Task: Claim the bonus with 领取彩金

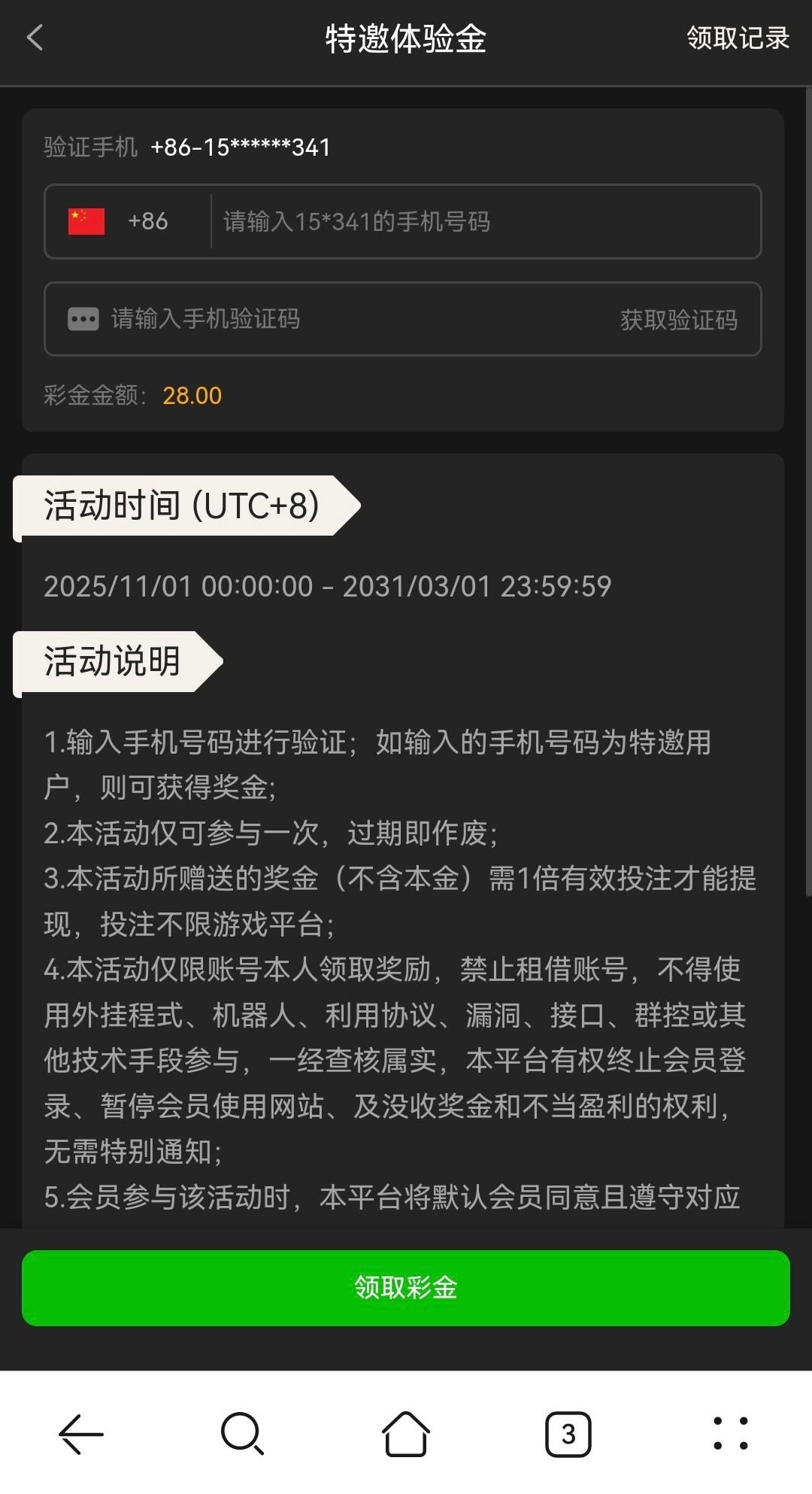Action: coord(406,1287)
